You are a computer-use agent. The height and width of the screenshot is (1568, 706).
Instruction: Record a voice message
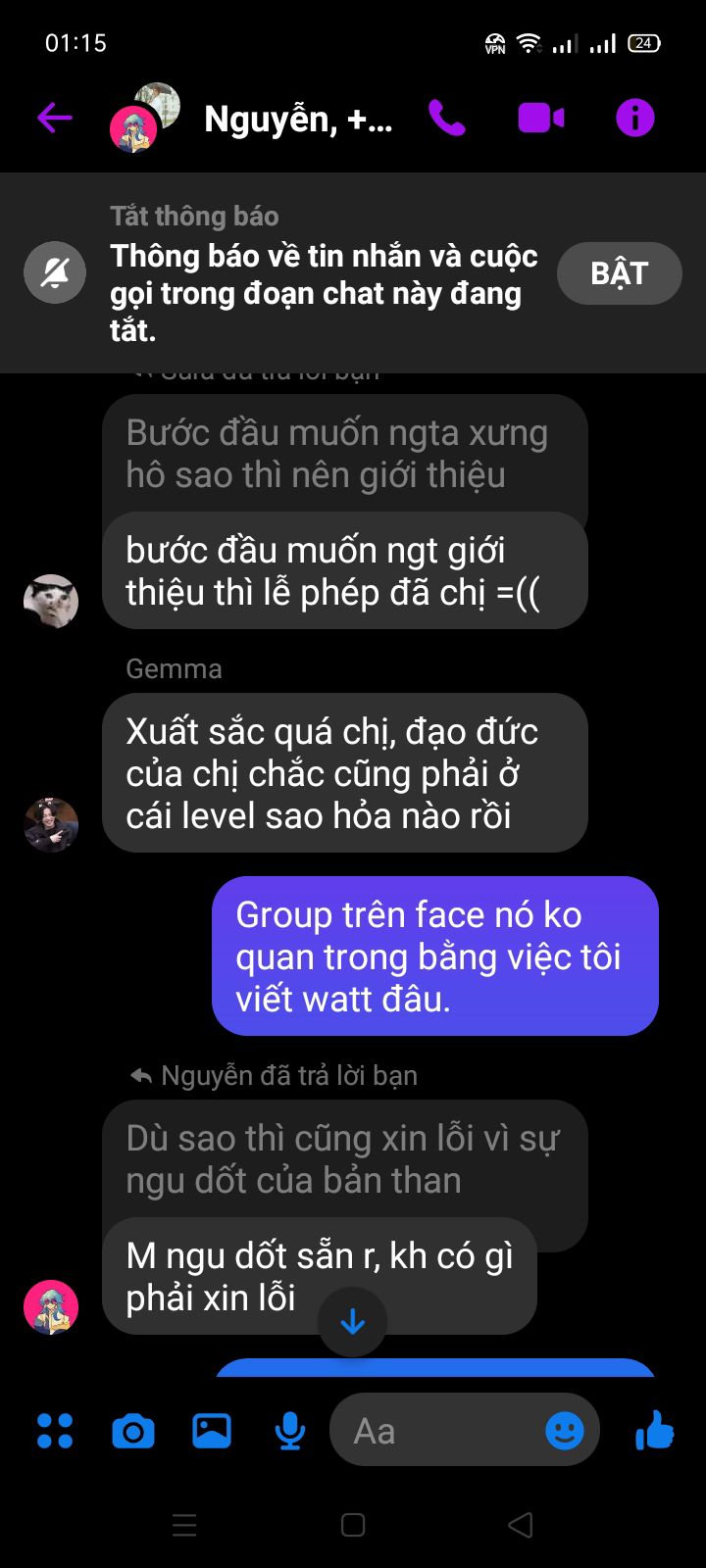pos(289,1432)
